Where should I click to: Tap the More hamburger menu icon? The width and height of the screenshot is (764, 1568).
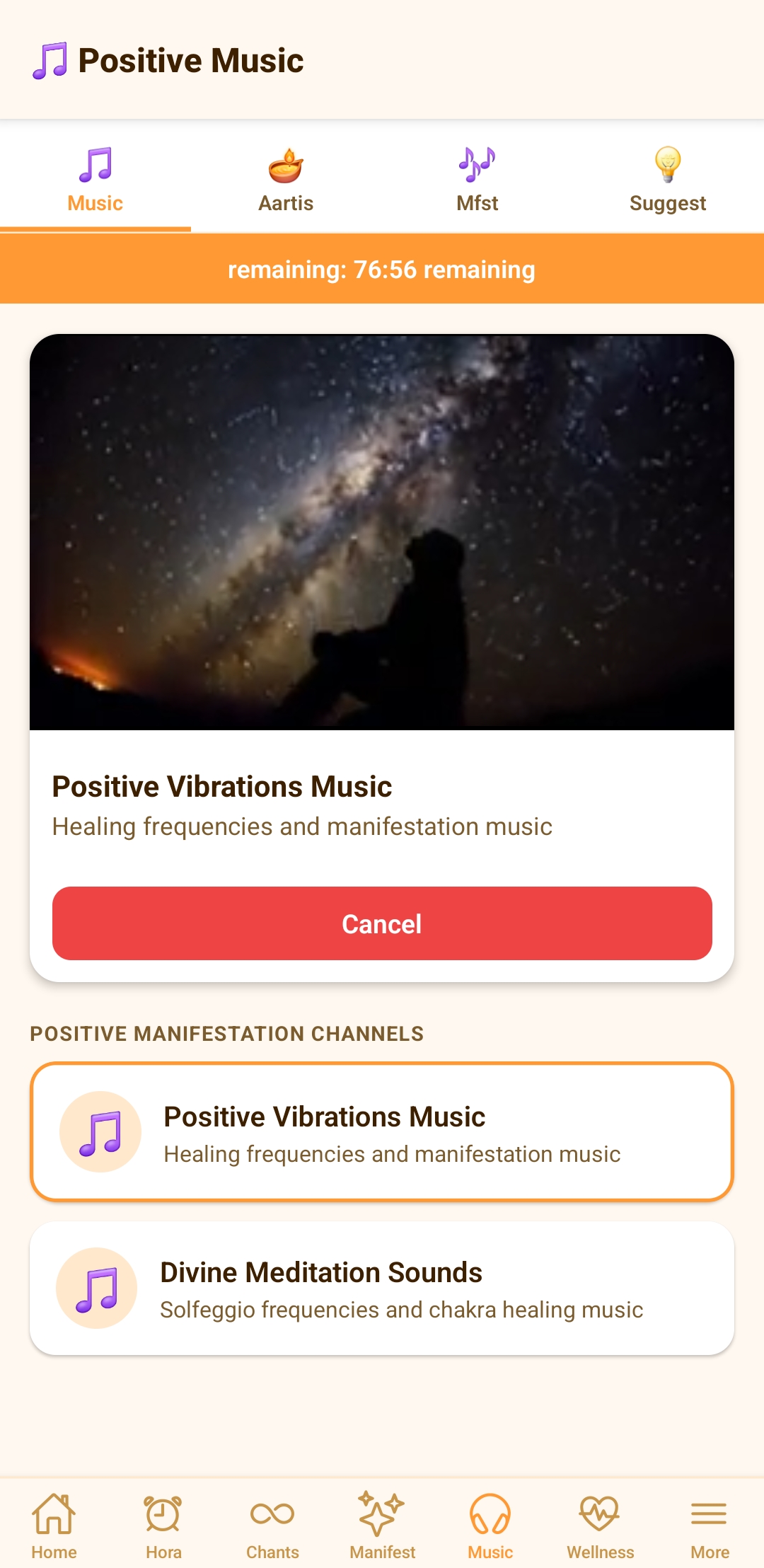coord(708,1518)
